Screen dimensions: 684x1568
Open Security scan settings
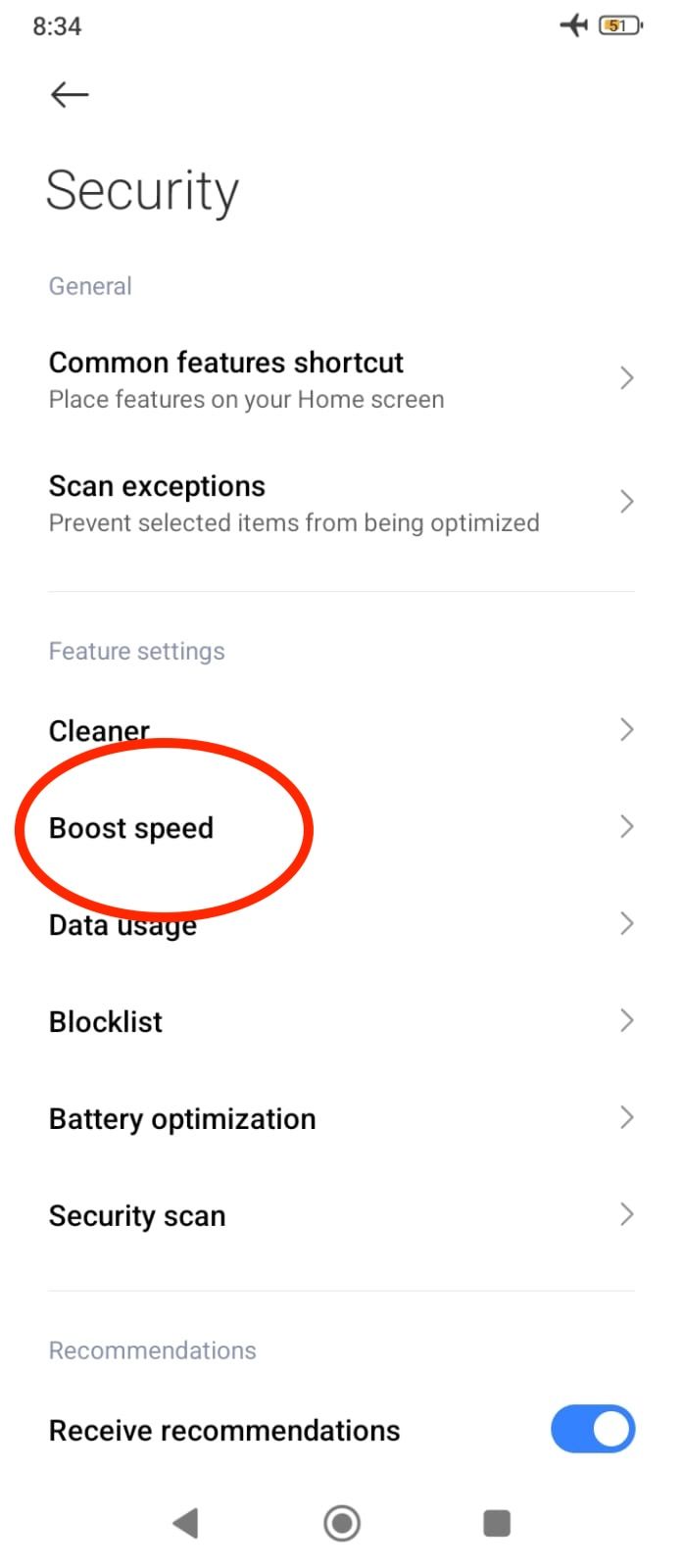click(x=342, y=1215)
